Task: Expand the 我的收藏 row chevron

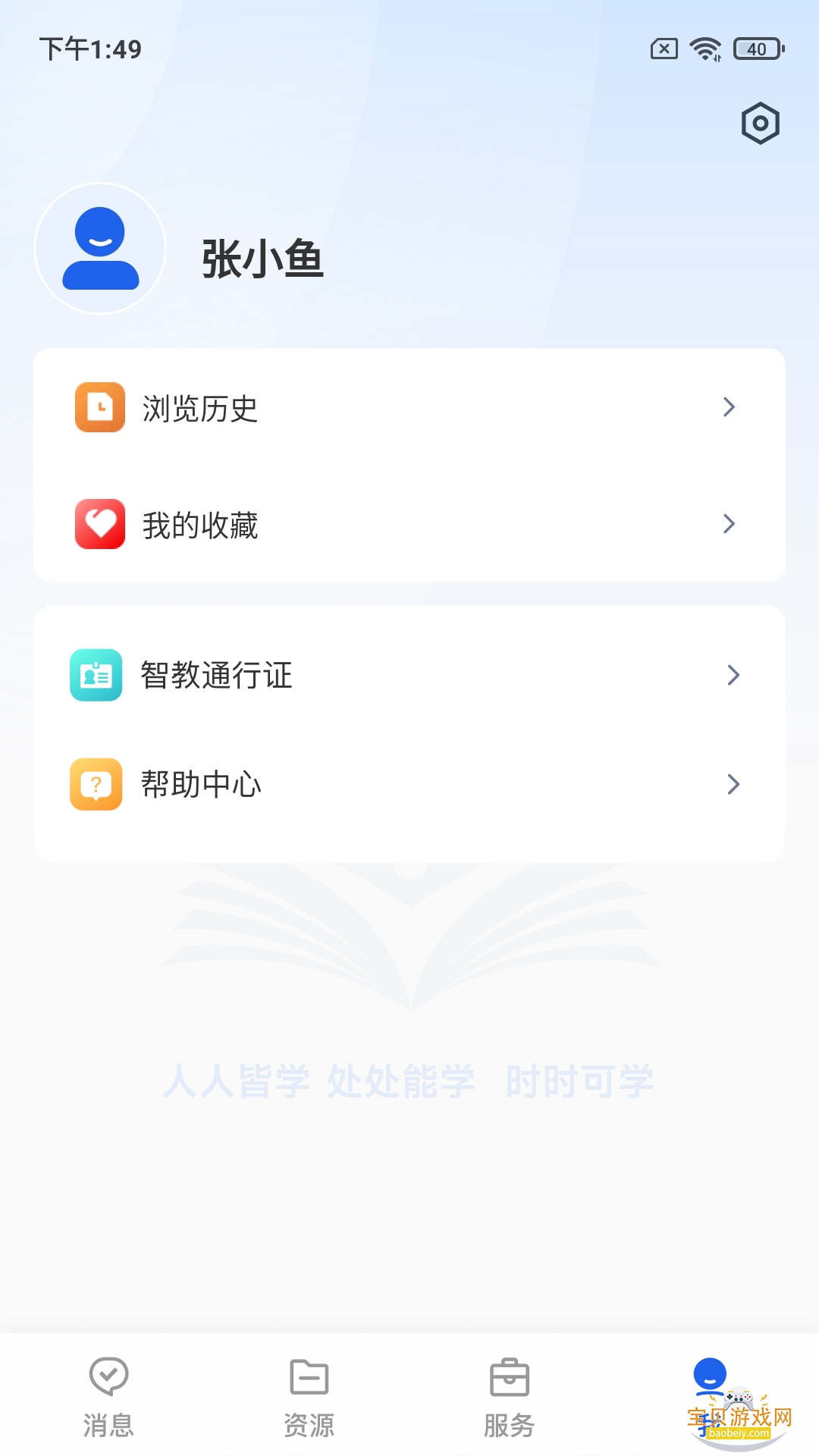Action: [x=730, y=524]
